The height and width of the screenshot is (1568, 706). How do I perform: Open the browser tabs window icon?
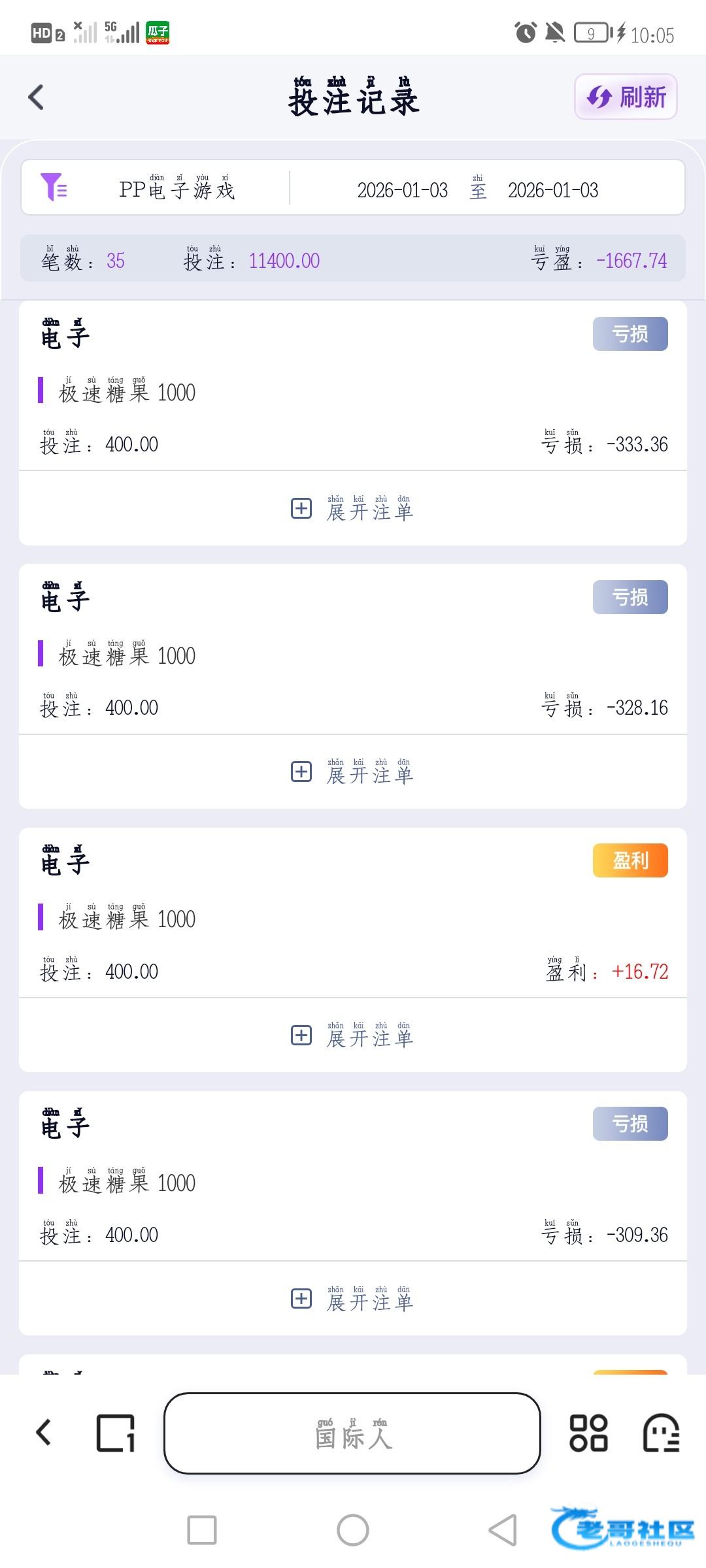116,1433
